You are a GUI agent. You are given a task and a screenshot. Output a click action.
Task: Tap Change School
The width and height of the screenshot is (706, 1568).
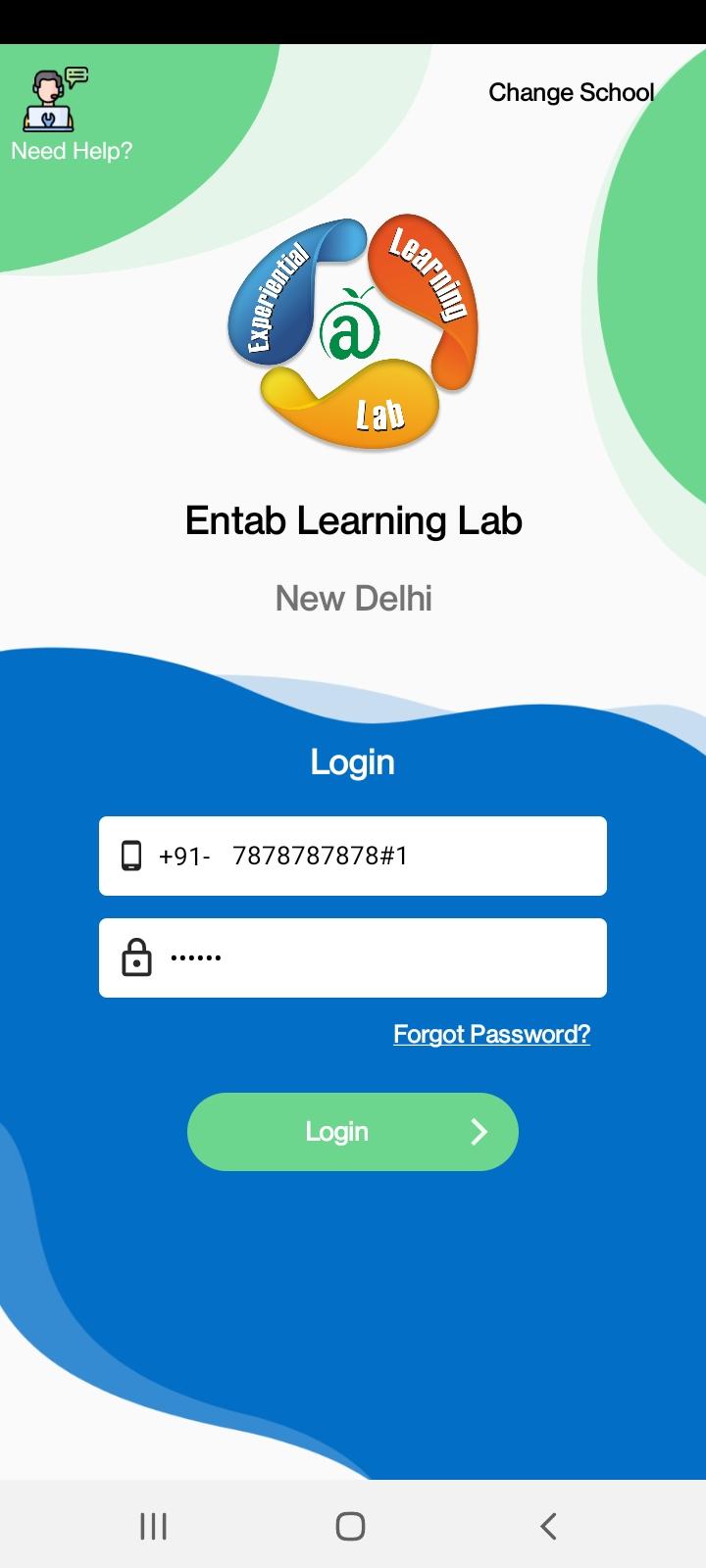[571, 92]
